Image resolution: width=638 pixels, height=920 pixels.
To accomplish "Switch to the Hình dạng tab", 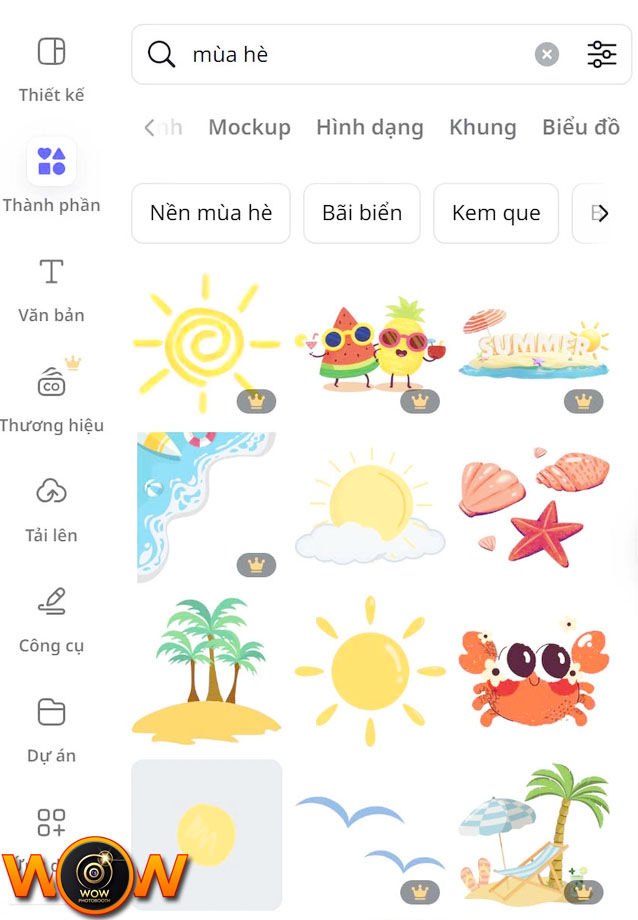I will pyautogui.click(x=369, y=127).
